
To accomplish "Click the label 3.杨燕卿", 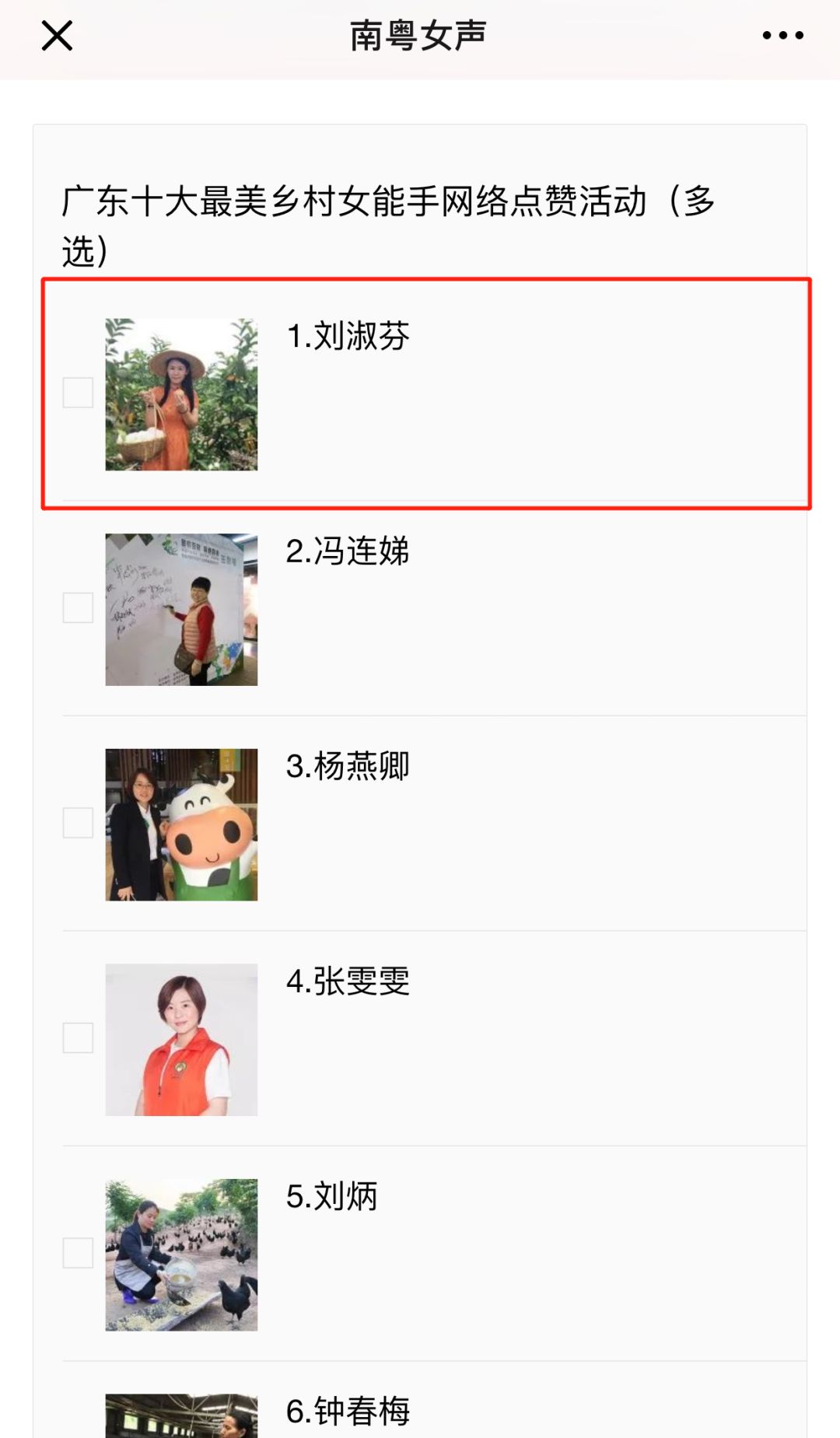I will [348, 765].
